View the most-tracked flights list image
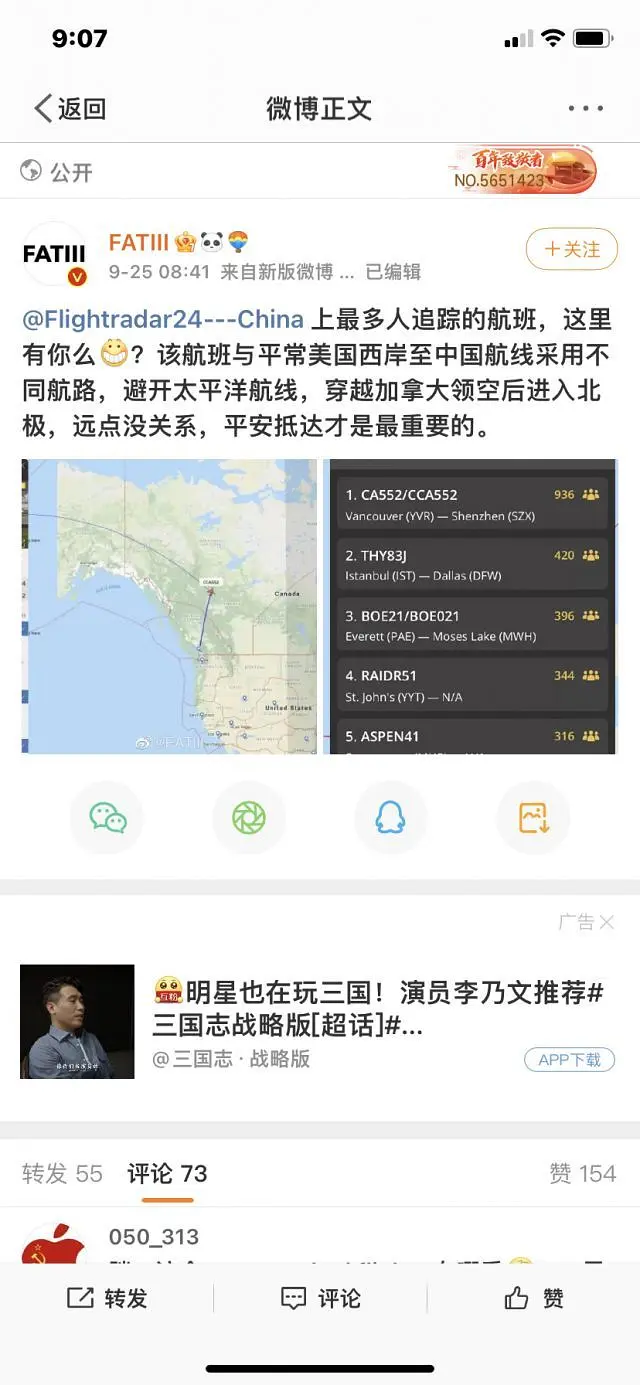Screen dimensions: 640x1385 coord(470,606)
